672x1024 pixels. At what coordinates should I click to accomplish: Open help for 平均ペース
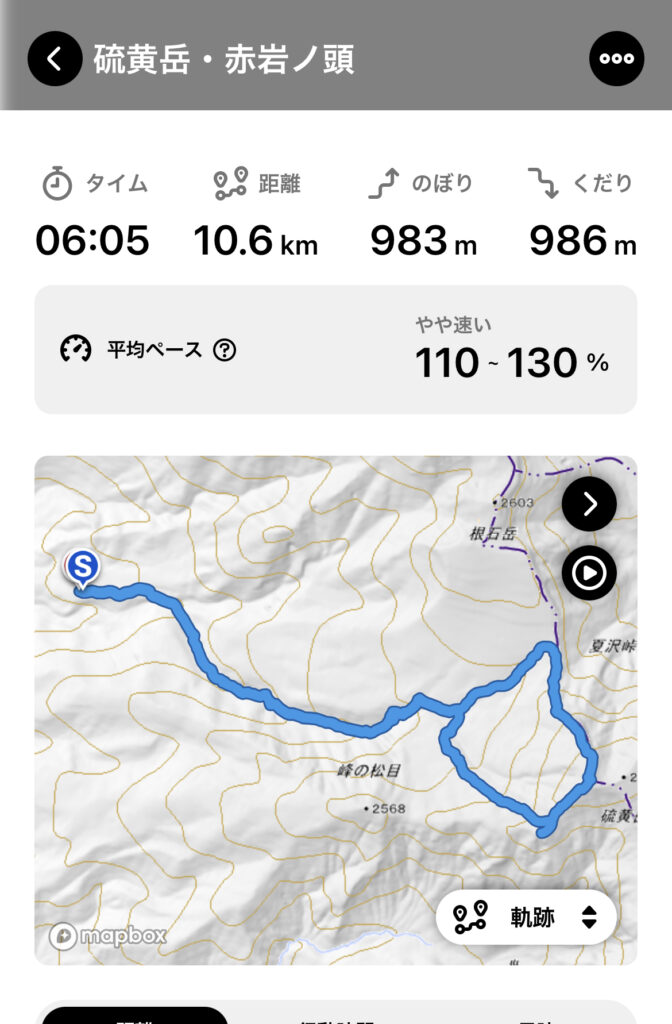click(225, 350)
